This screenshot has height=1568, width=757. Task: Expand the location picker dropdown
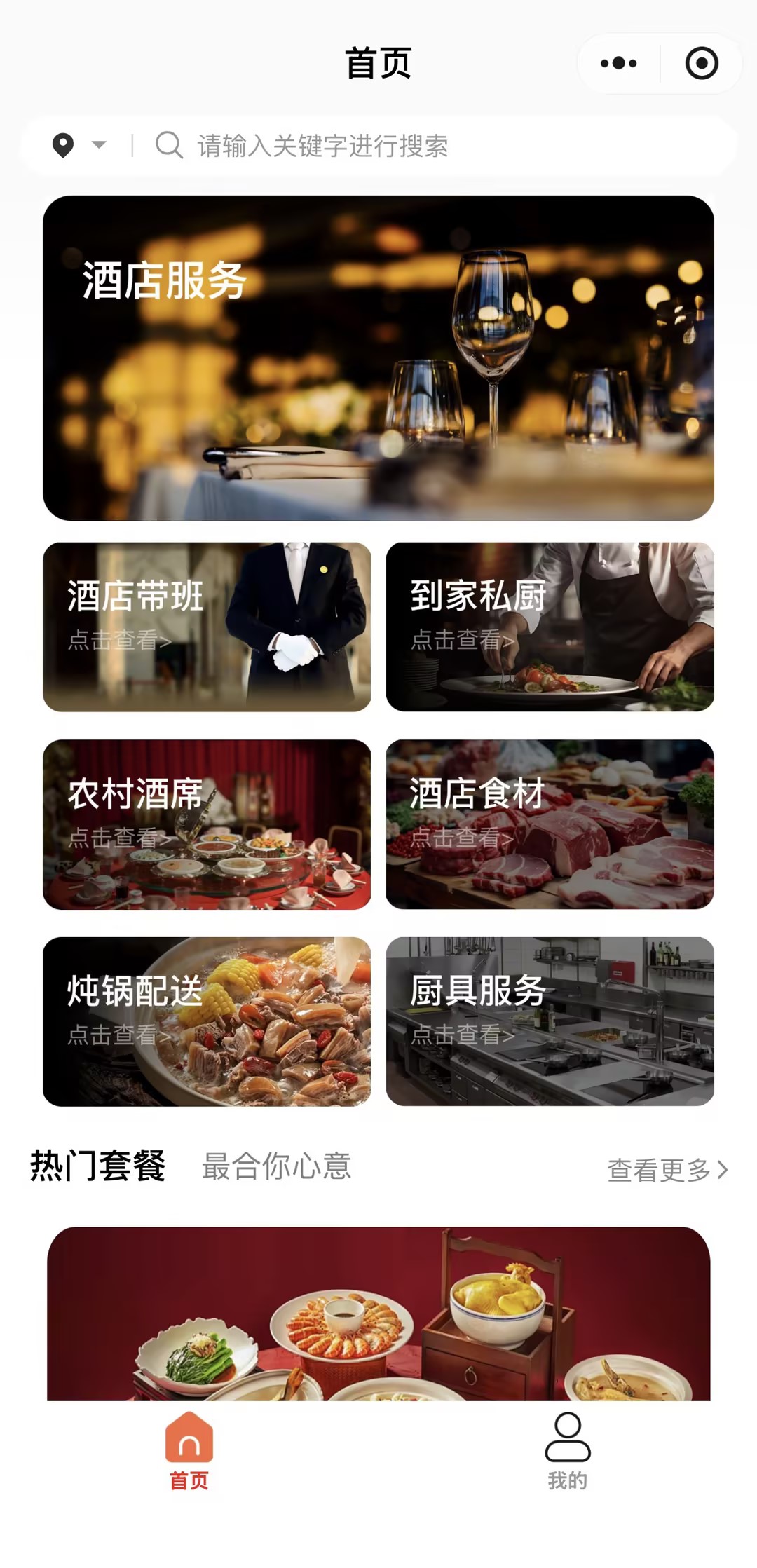point(79,145)
